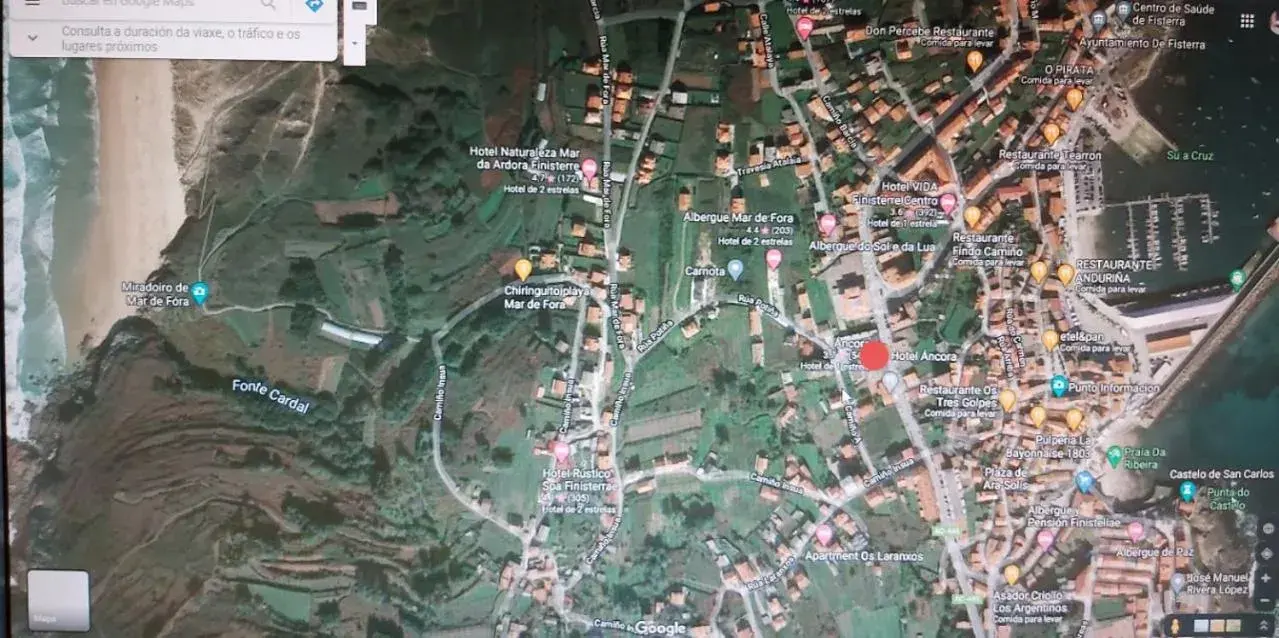Open the Apartment Os Laranxos pin
Image resolution: width=1279 pixels, height=638 pixels.
click(824, 535)
